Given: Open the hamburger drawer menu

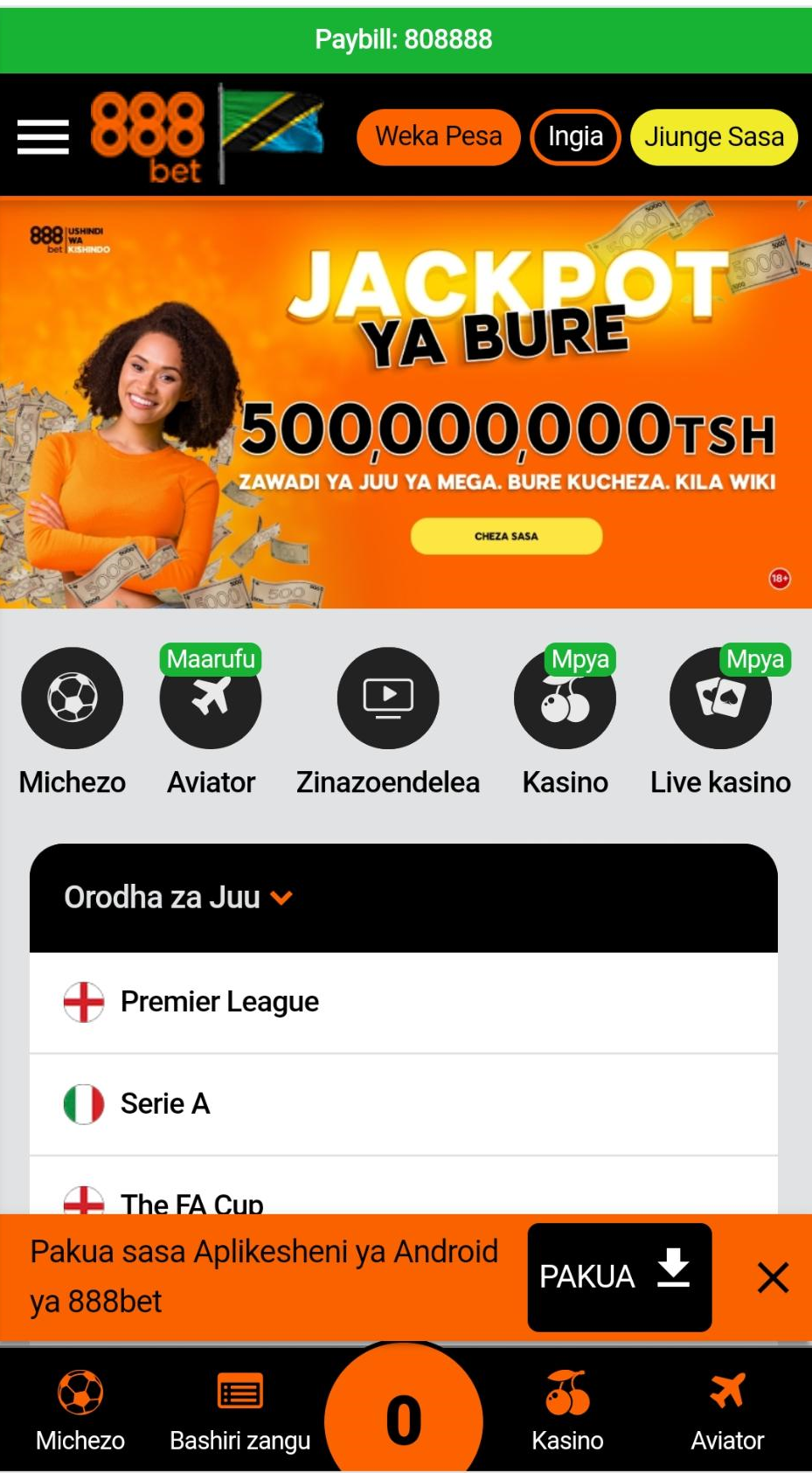Looking at the screenshot, I should pos(43,136).
